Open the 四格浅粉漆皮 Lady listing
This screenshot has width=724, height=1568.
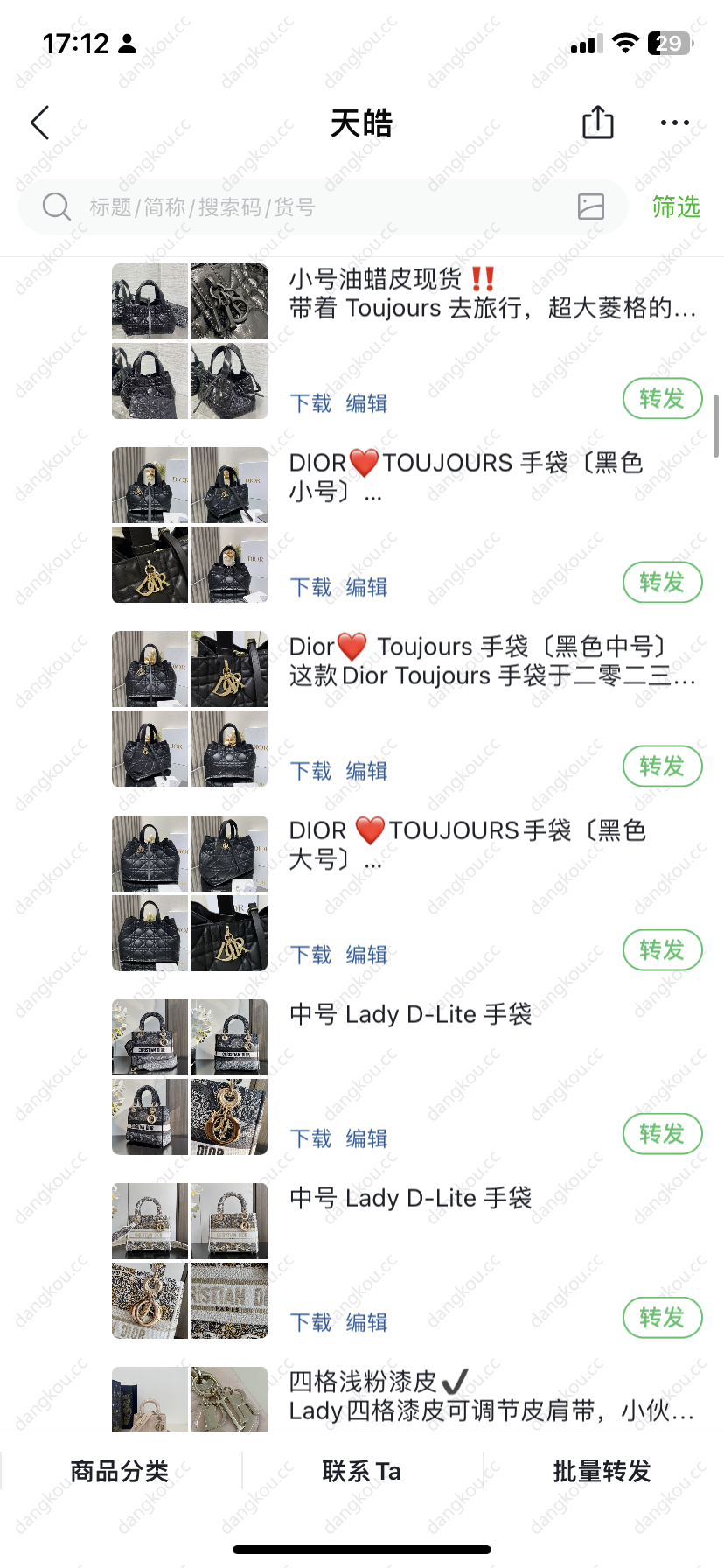[x=491, y=1396]
